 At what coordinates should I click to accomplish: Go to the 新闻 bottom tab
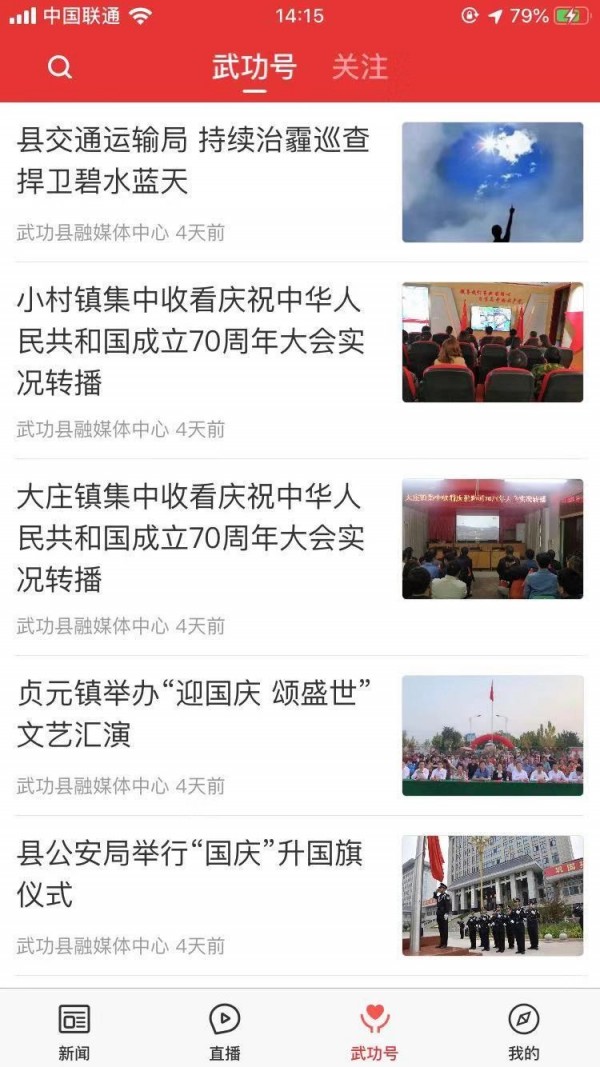[74, 1030]
